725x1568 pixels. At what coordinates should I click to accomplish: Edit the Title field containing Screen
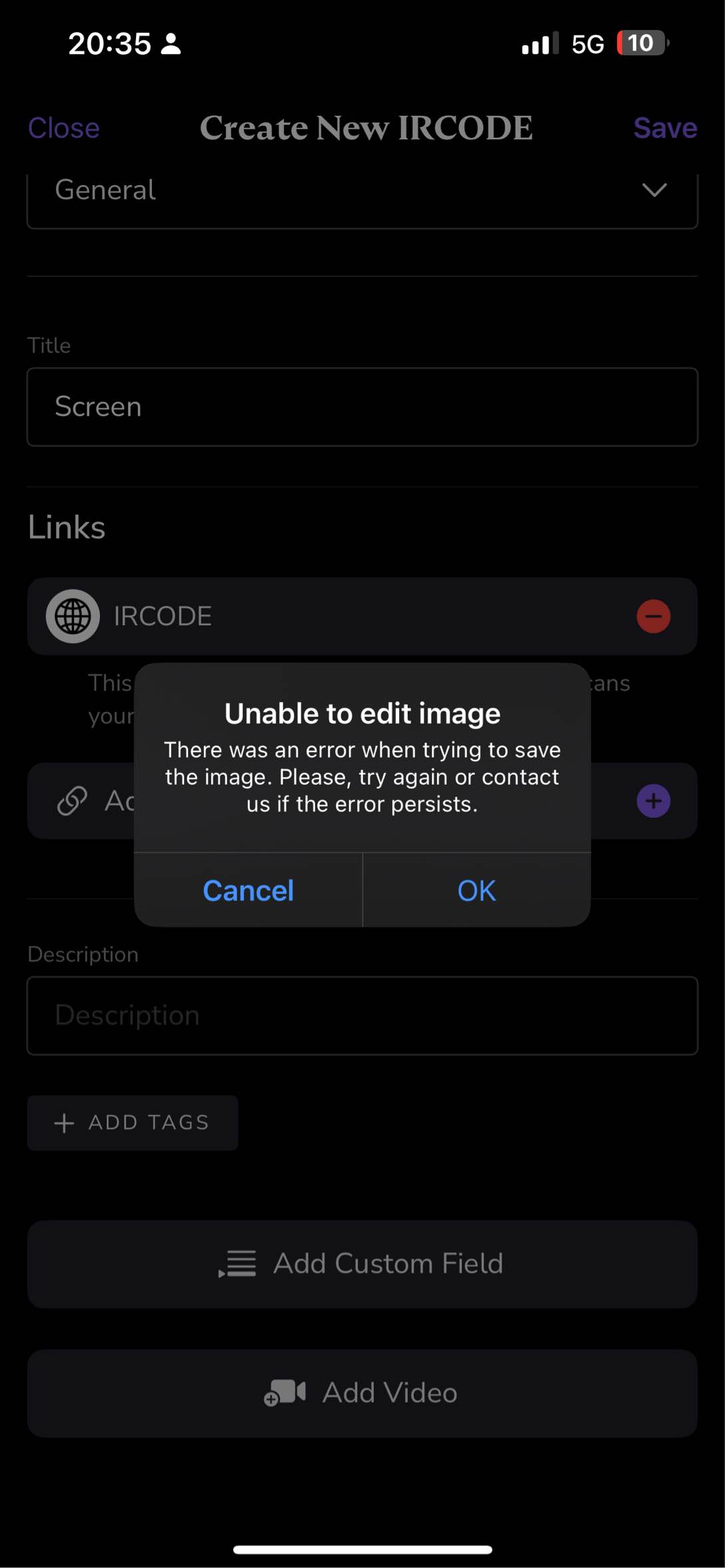click(x=362, y=407)
